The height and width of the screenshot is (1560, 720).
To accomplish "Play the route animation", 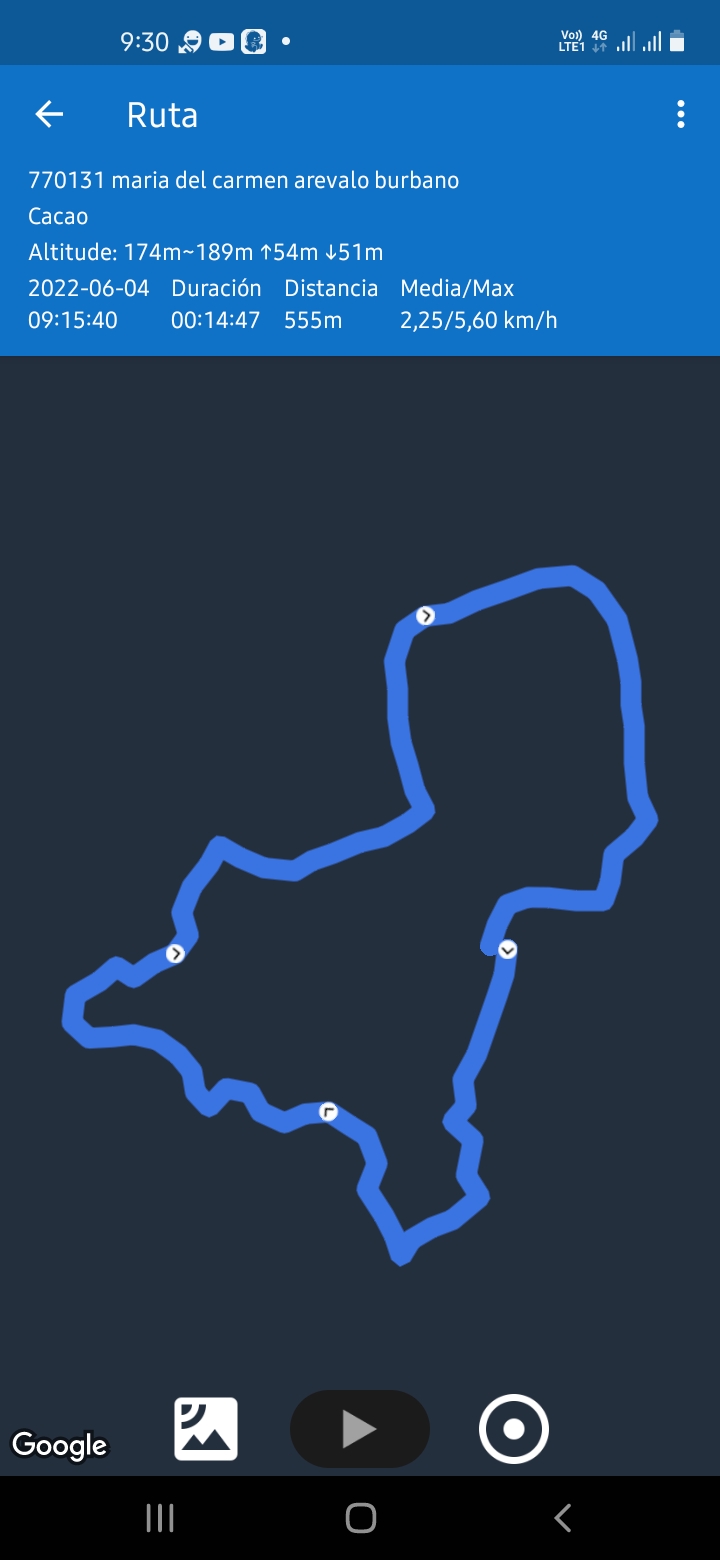I will (359, 1429).
